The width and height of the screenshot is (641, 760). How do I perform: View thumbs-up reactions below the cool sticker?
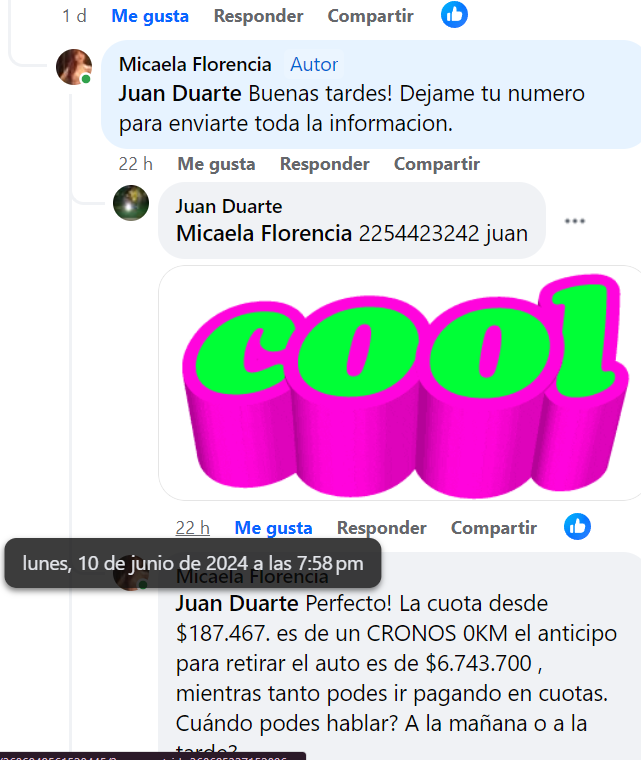tap(577, 527)
